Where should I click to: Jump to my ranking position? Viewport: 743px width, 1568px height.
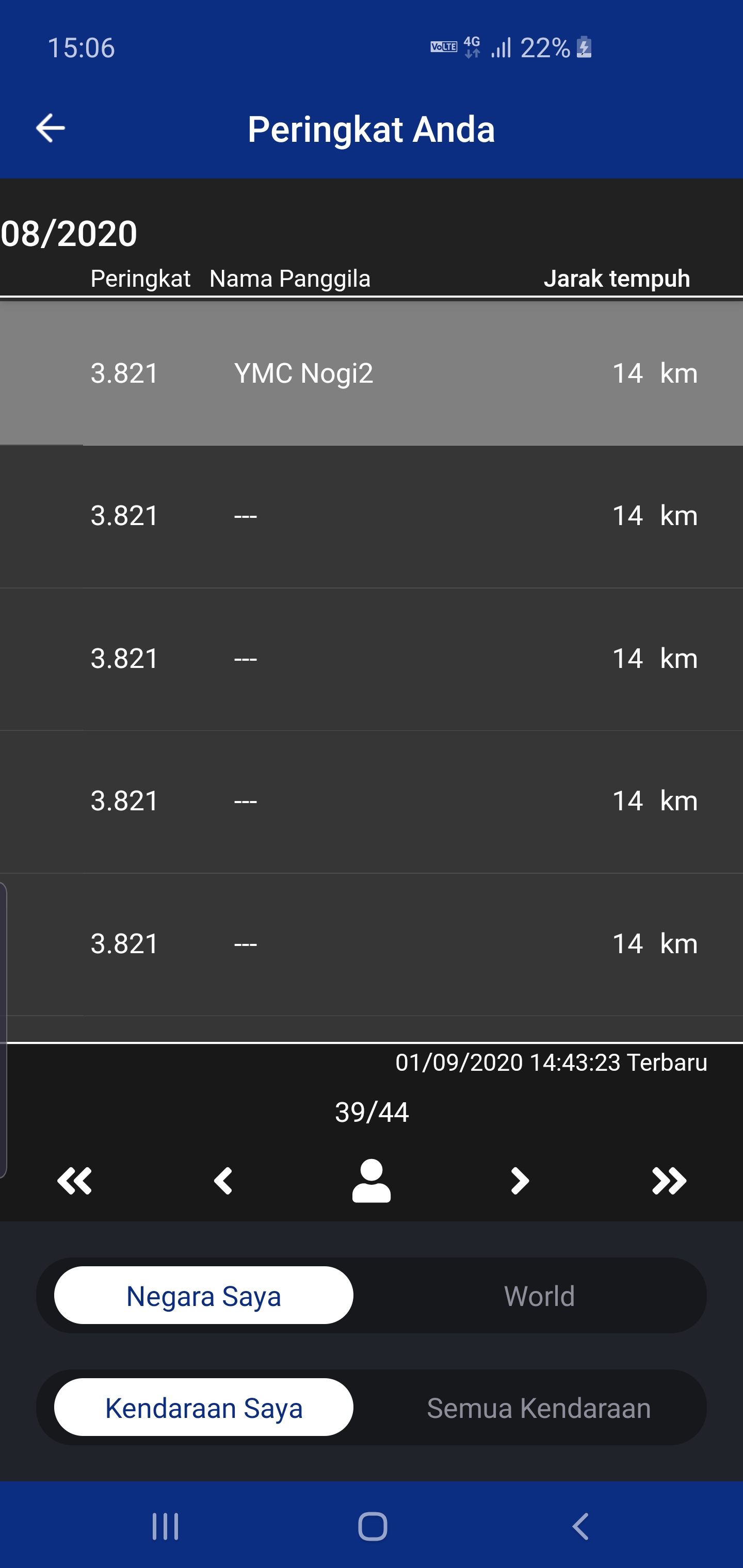tap(372, 1181)
